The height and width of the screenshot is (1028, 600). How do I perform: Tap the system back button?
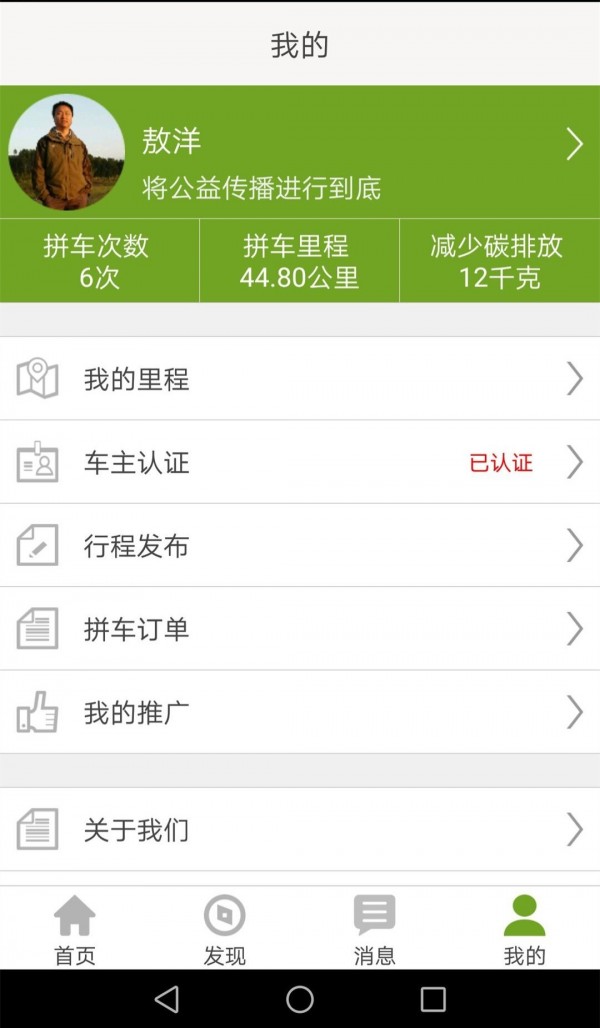tap(167, 999)
